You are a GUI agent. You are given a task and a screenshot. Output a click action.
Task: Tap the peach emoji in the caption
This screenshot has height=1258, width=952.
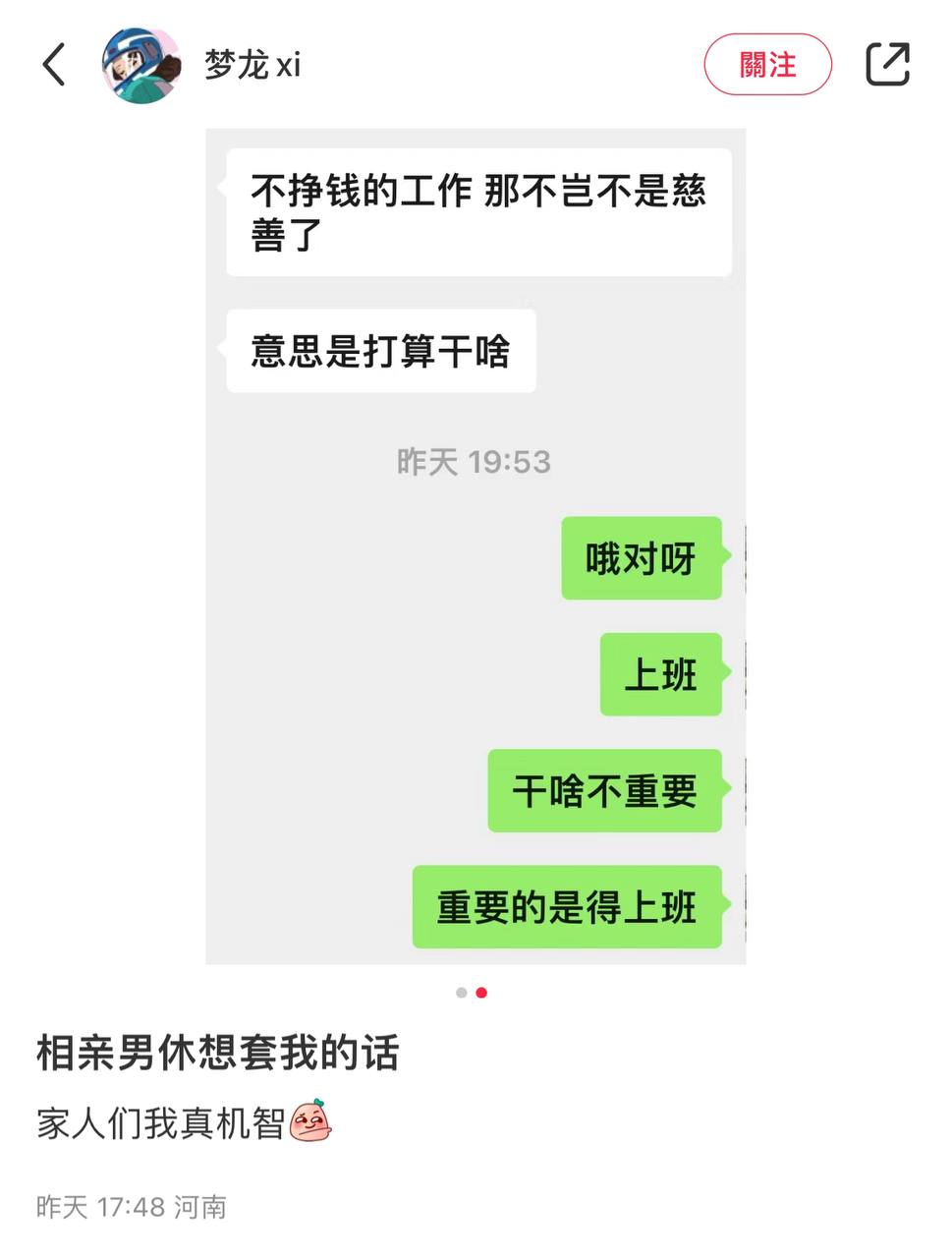tap(312, 1120)
